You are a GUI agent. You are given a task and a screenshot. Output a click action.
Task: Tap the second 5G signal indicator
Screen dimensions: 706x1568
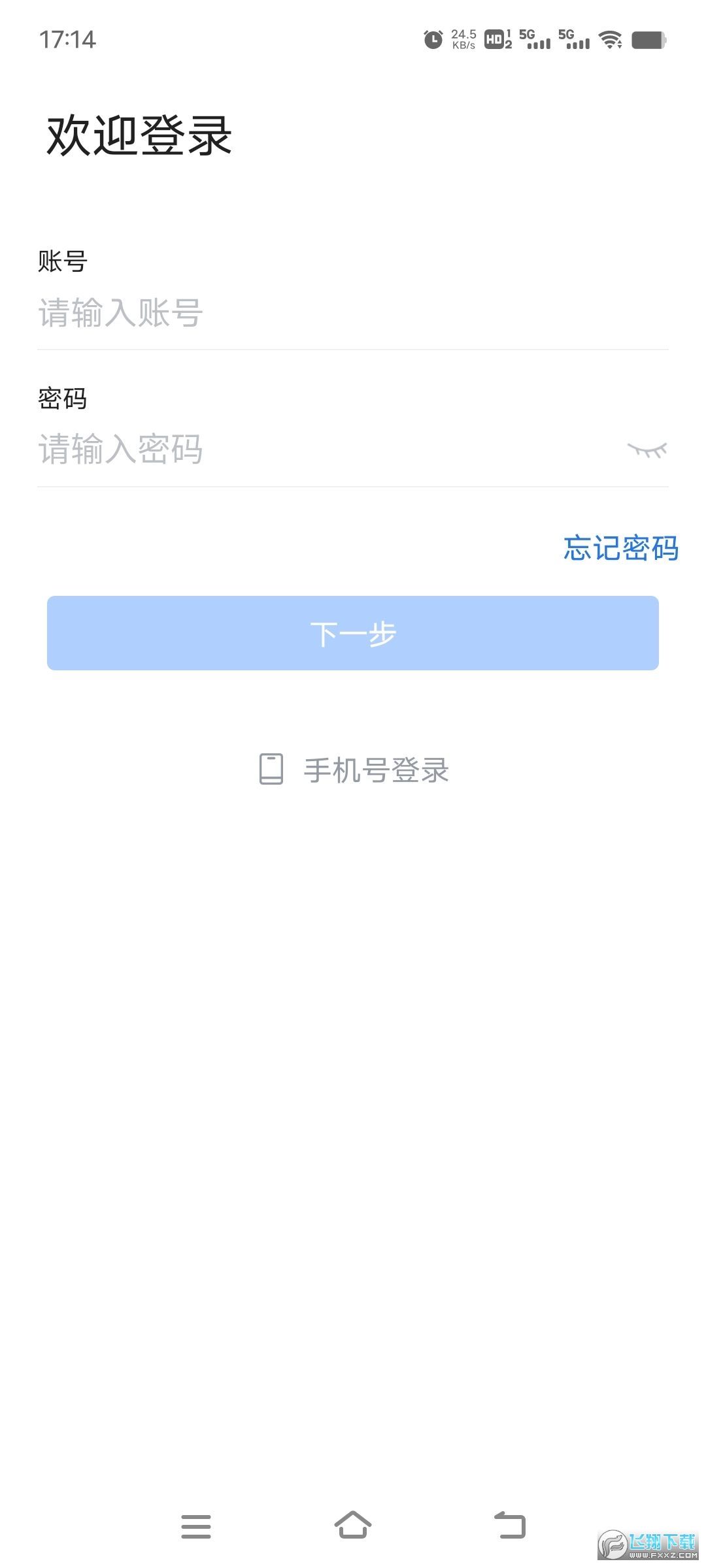point(577,41)
